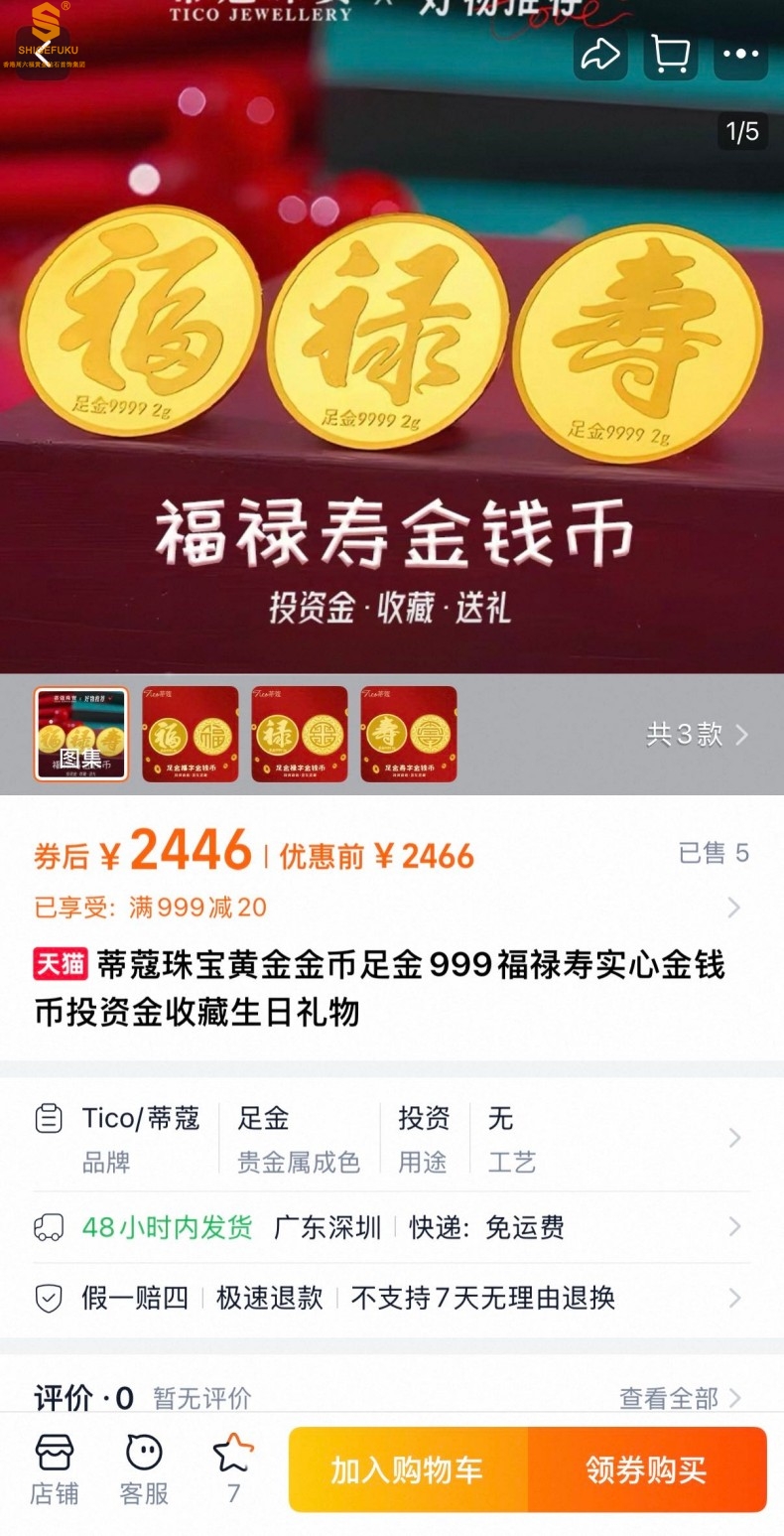Go back using the top-left arrow
This screenshot has height=1536, width=784.
pos(42,52)
